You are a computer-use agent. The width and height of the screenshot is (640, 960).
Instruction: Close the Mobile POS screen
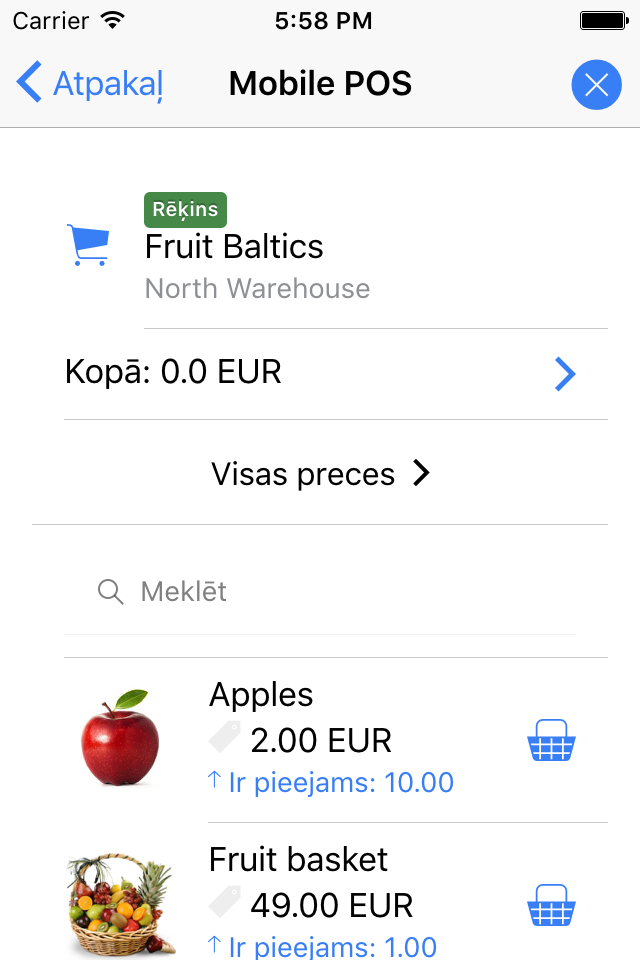596,85
